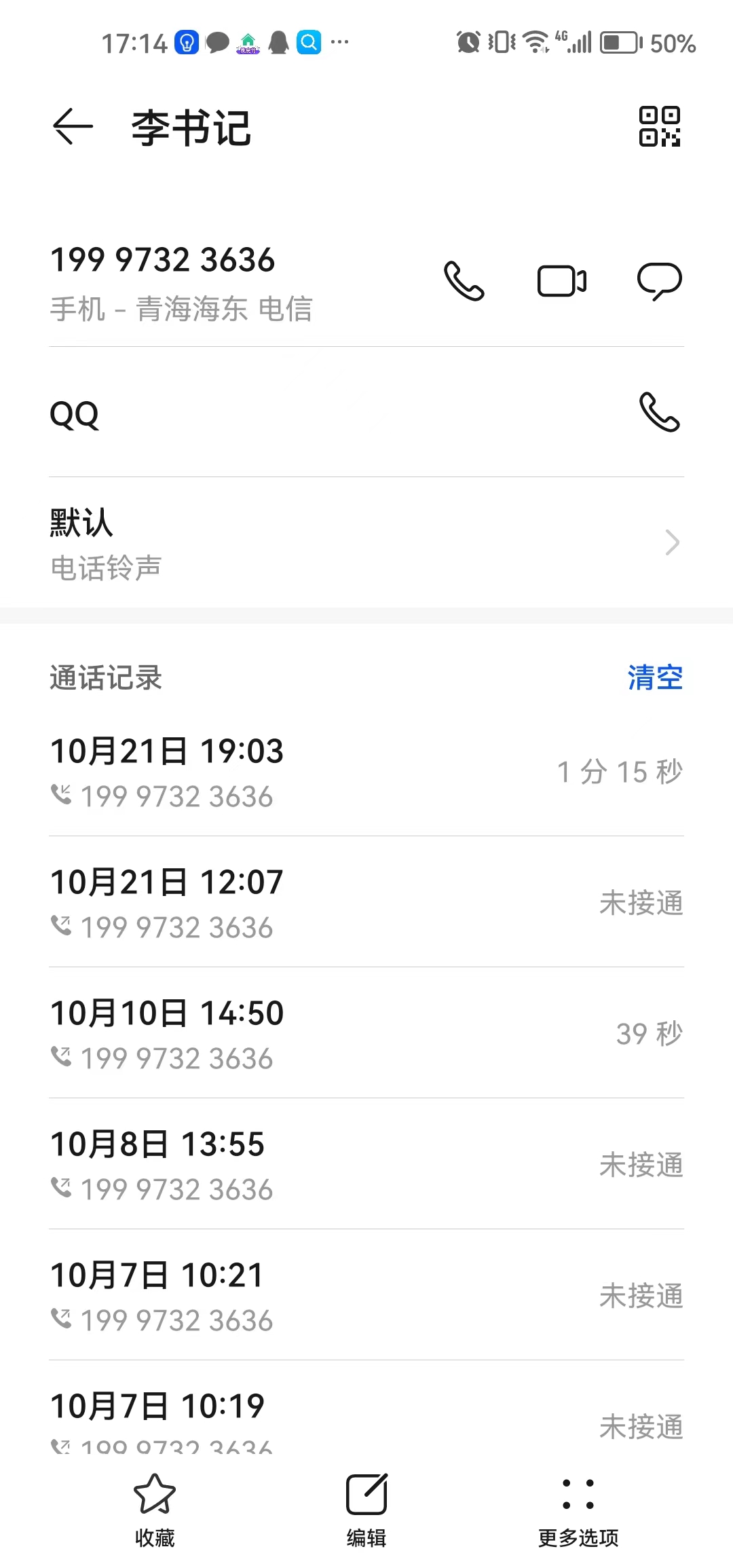Go back from 李书记 contact page
Image resolution: width=733 pixels, height=1568 pixels.
72,127
